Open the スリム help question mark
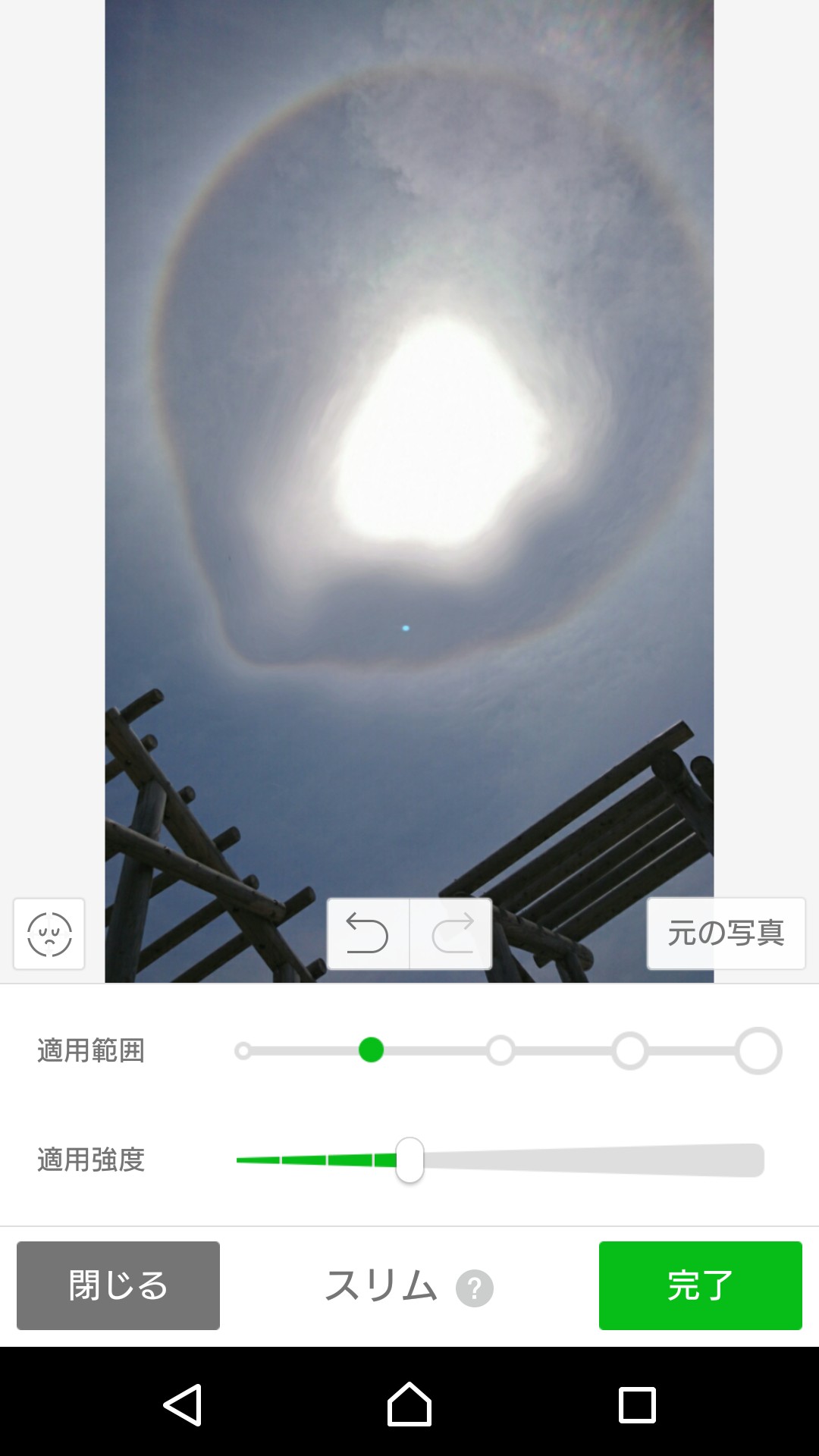 (475, 1288)
